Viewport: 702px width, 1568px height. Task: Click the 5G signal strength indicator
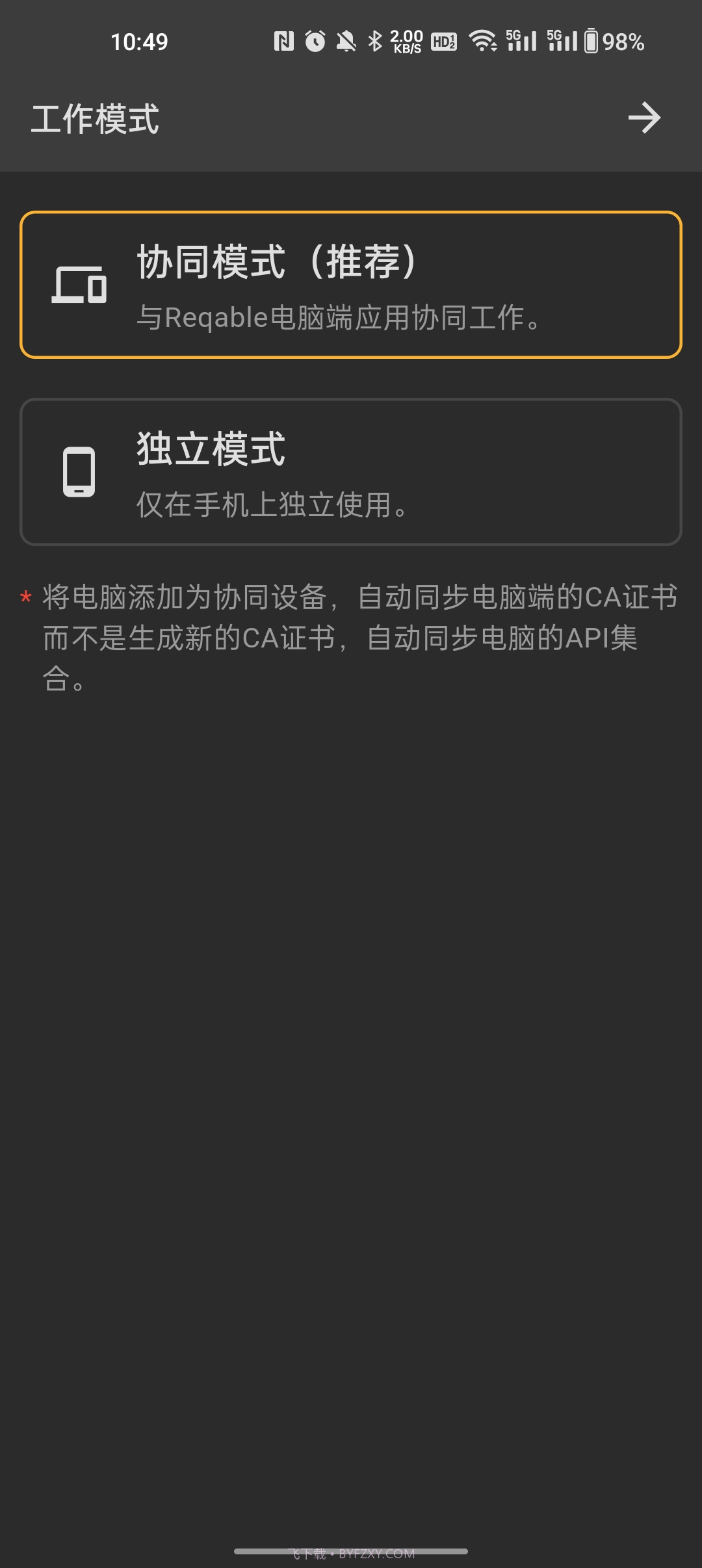tap(521, 41)
